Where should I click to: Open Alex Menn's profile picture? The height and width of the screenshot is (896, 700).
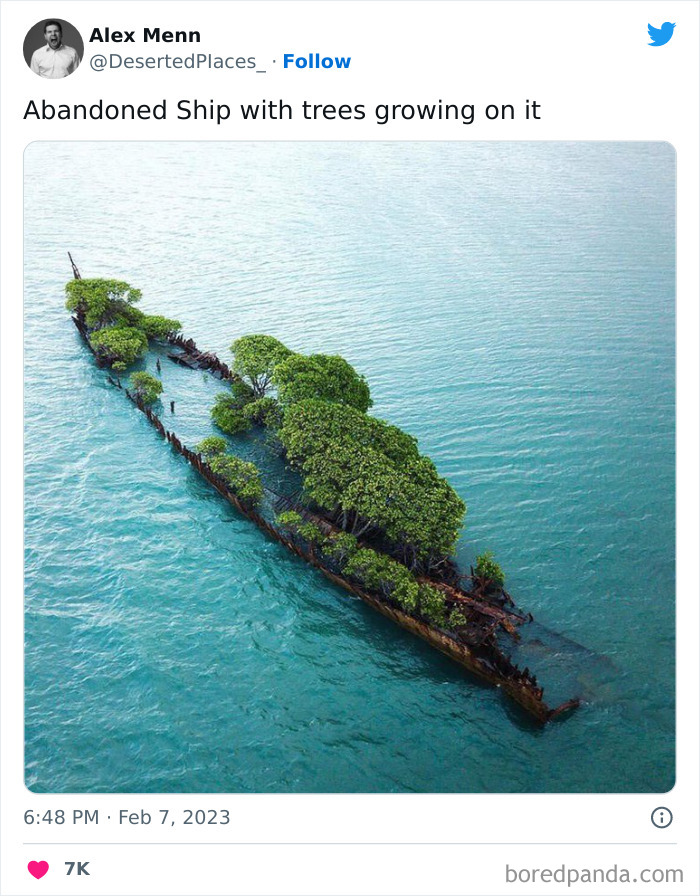click(x=53, y=49)
